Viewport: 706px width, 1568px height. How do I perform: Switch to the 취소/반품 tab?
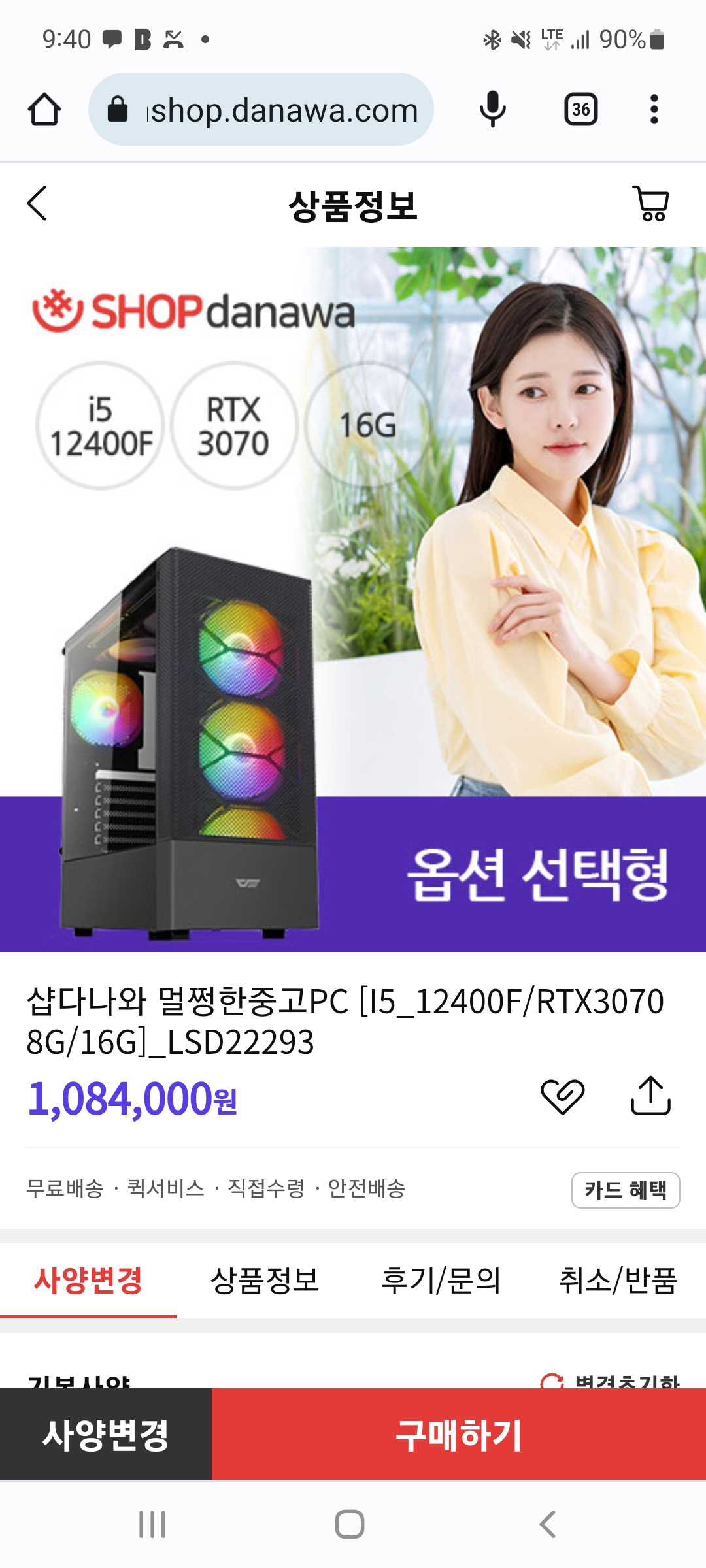point(618,1280)
